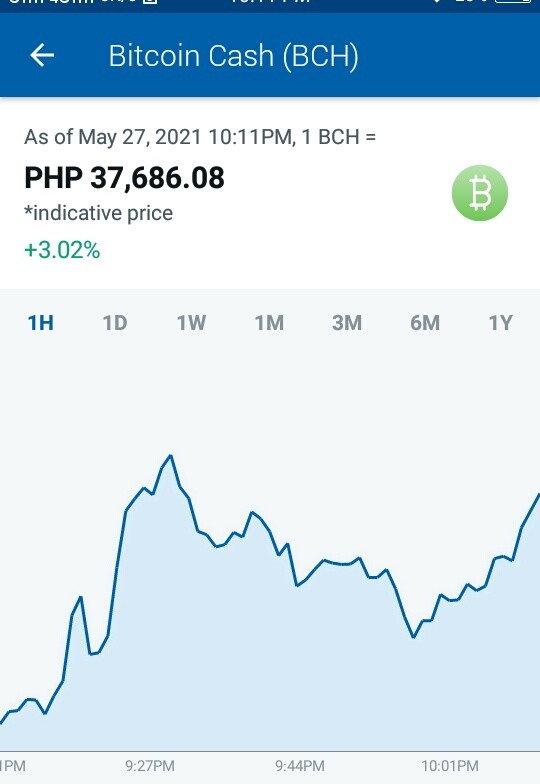
Task: Show the 1Y price chart
Action: click(x=500, y=323)
